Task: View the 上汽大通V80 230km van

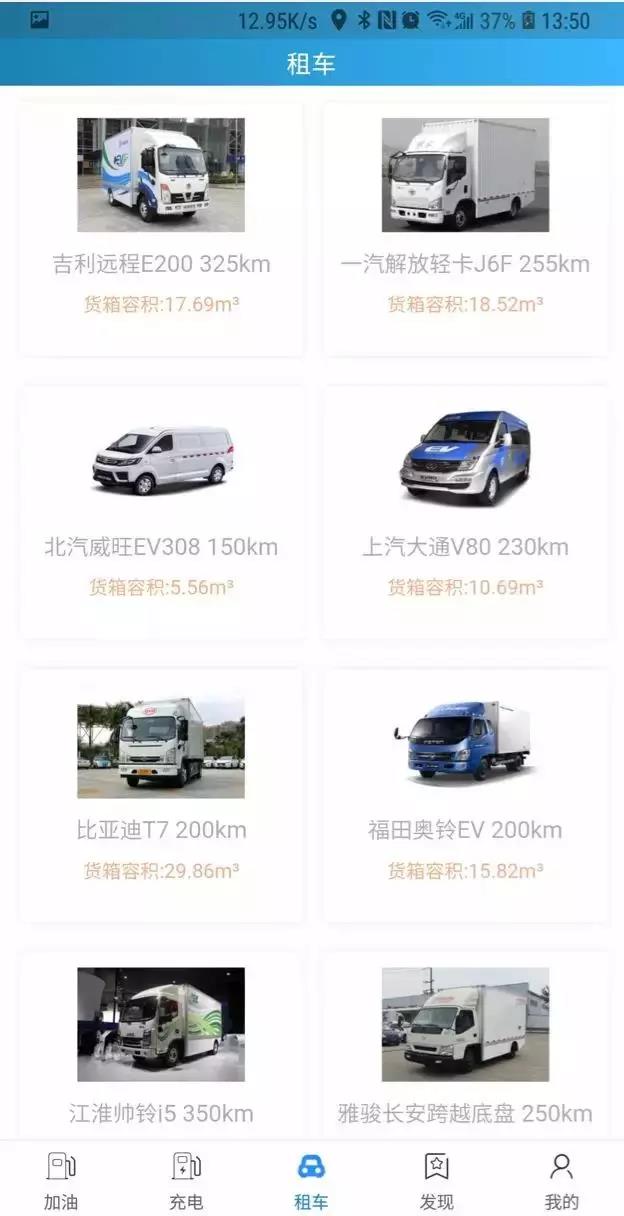Action: pos(465,511)
